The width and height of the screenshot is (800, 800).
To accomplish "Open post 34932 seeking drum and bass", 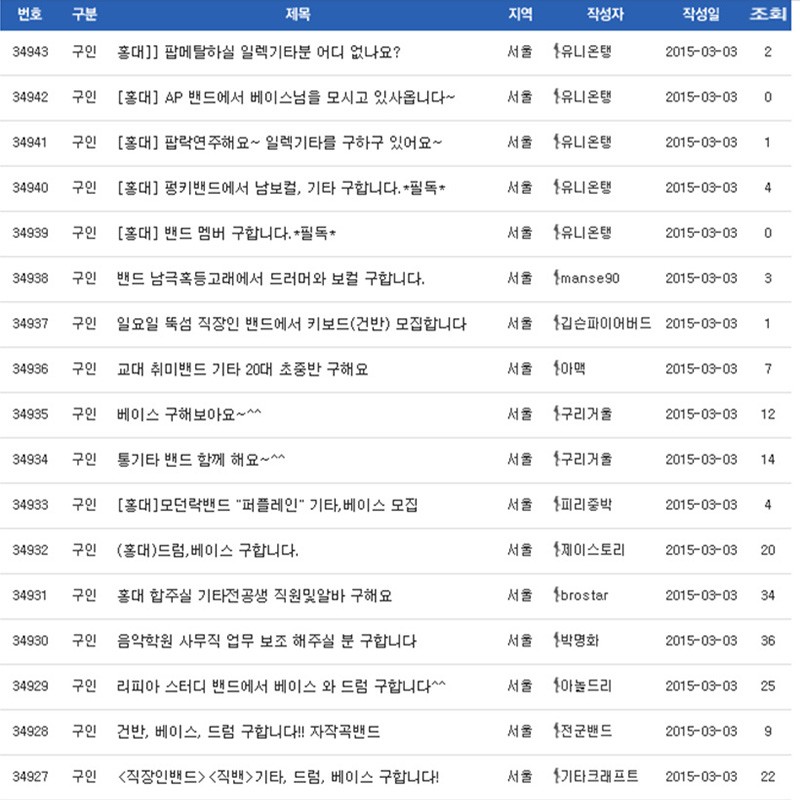I will 208,550.
